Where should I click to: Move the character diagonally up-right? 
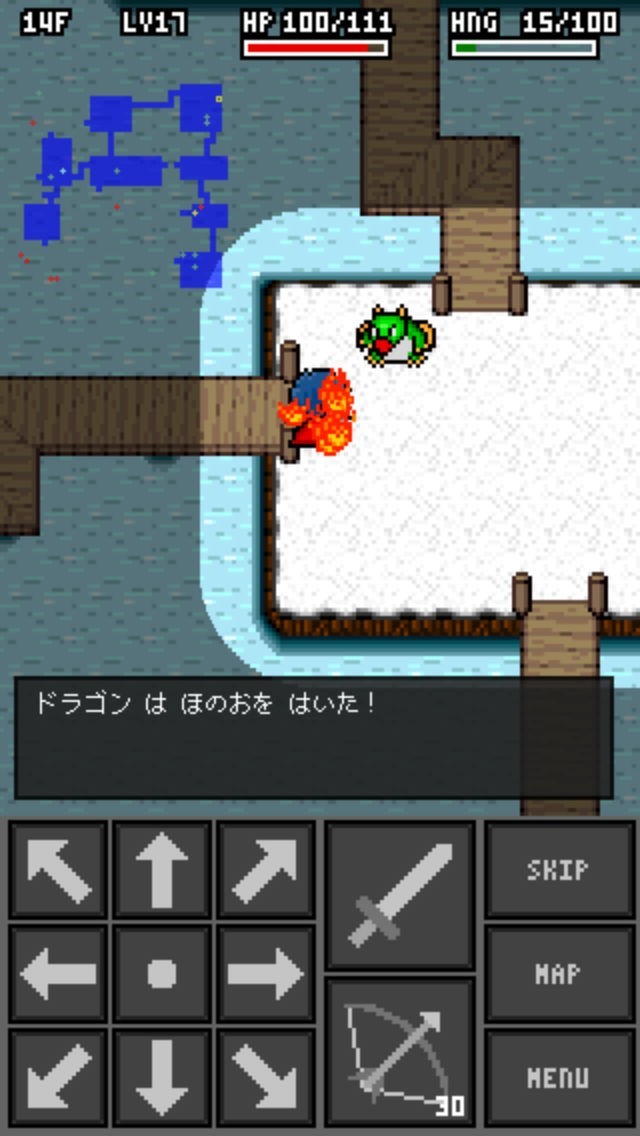pyautogui.click(x=266, y=869)
